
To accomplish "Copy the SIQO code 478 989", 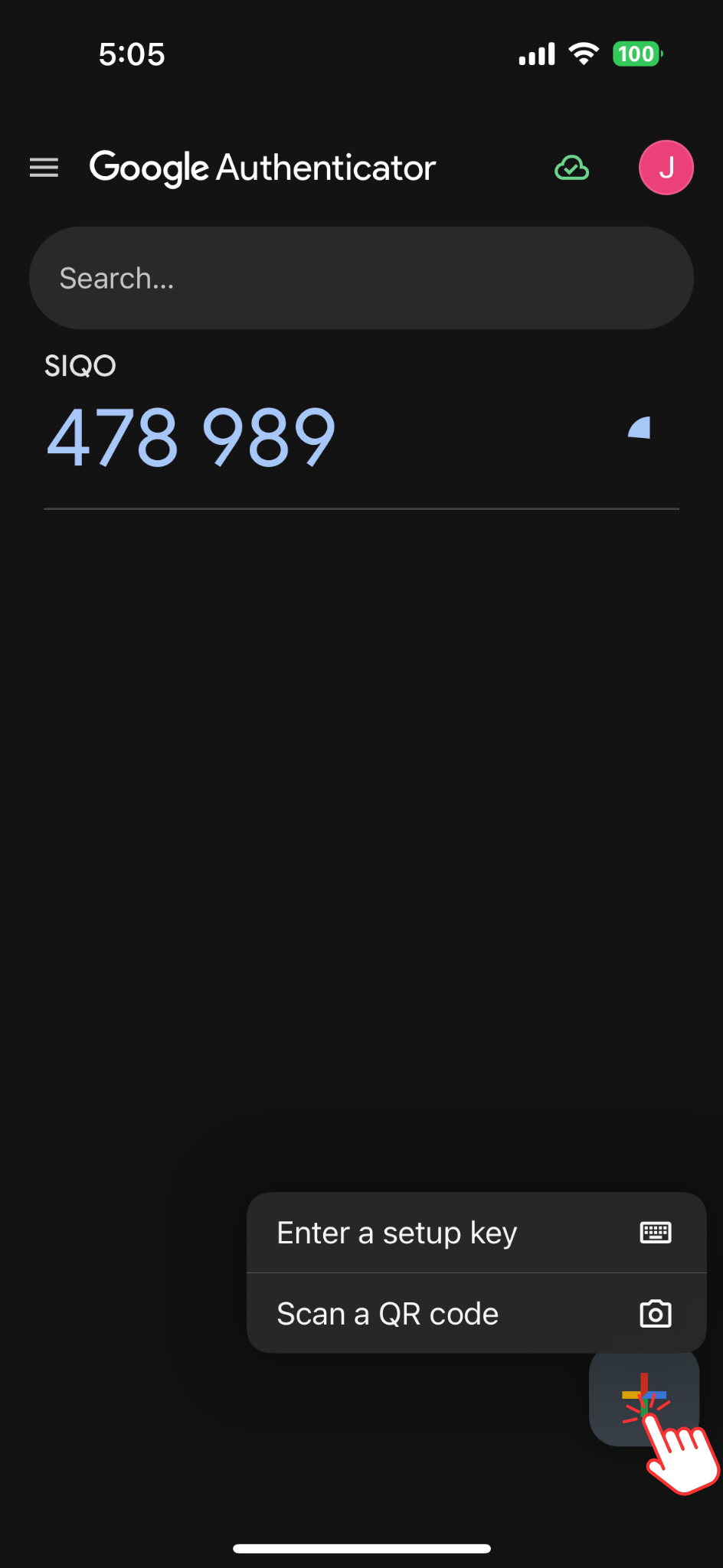I will [x=191, y=437].
